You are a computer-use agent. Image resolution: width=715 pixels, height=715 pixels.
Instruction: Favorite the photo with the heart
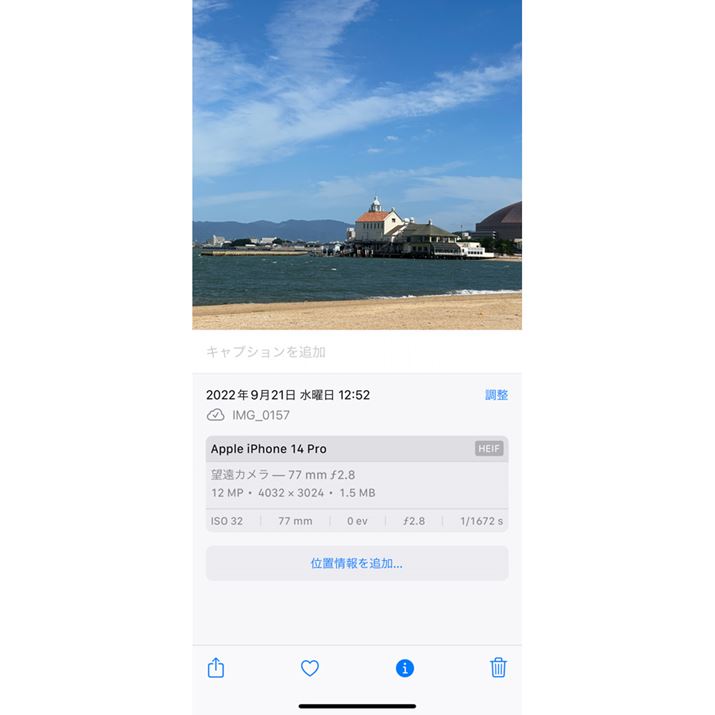click(x=310, y=668)
